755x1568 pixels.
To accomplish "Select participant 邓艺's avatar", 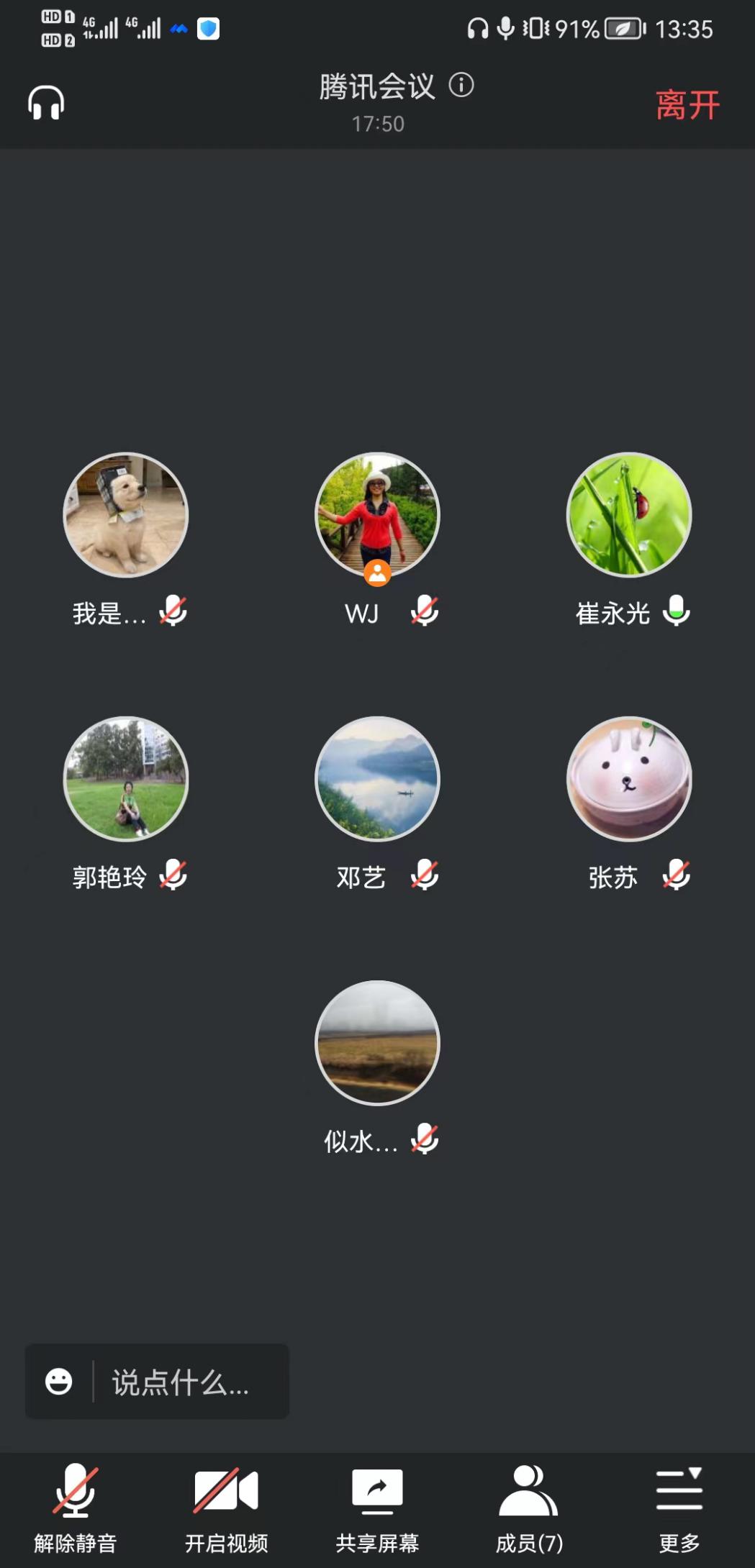I will click(x=377, y=779).
